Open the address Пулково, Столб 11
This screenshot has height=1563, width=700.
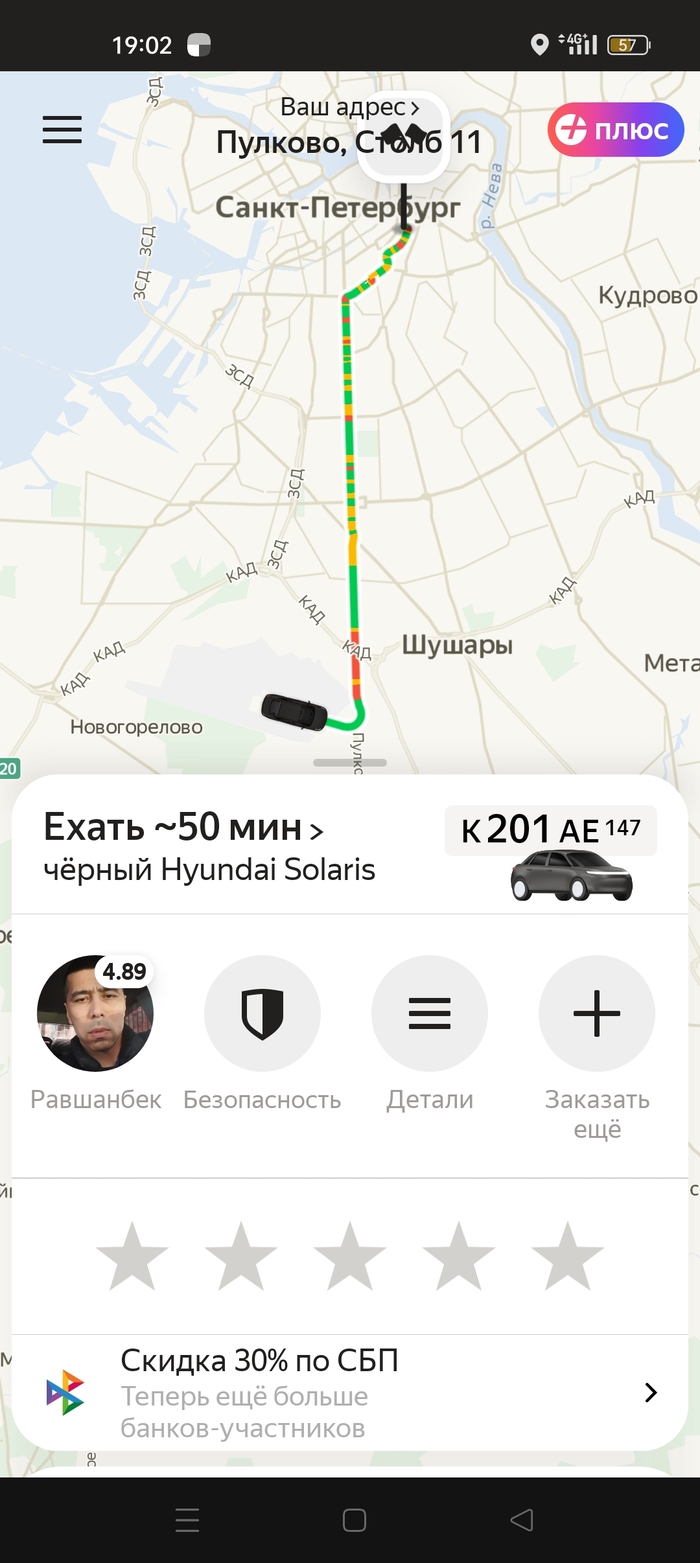tap(348, 142)
